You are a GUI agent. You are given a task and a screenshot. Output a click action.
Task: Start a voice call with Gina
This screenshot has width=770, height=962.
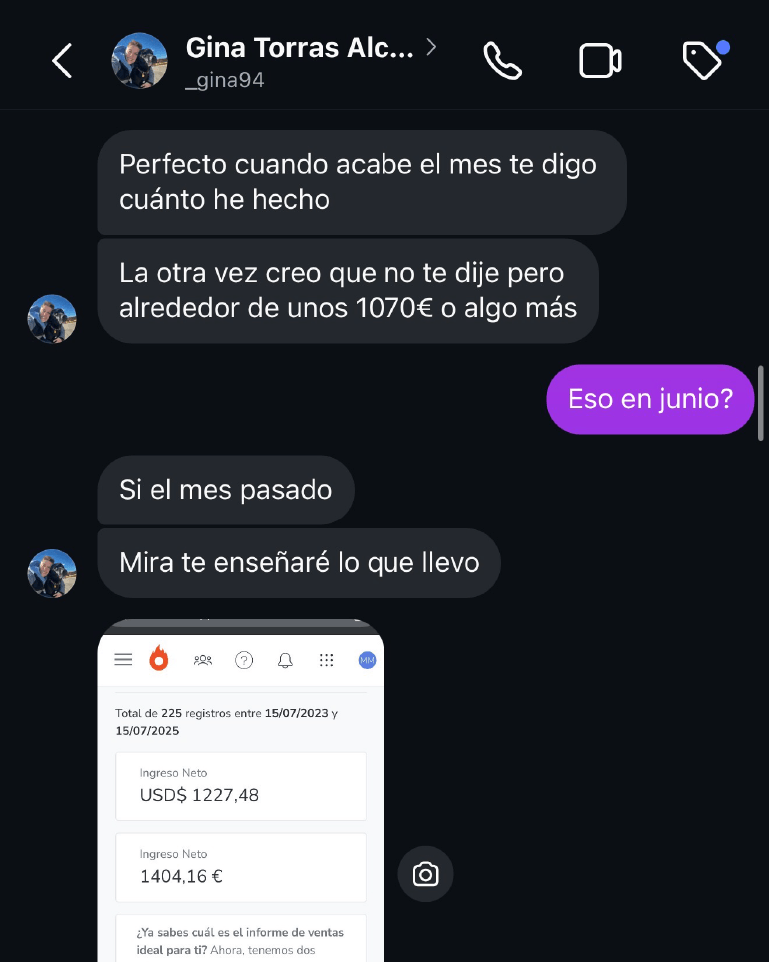(x=502, y=61)
